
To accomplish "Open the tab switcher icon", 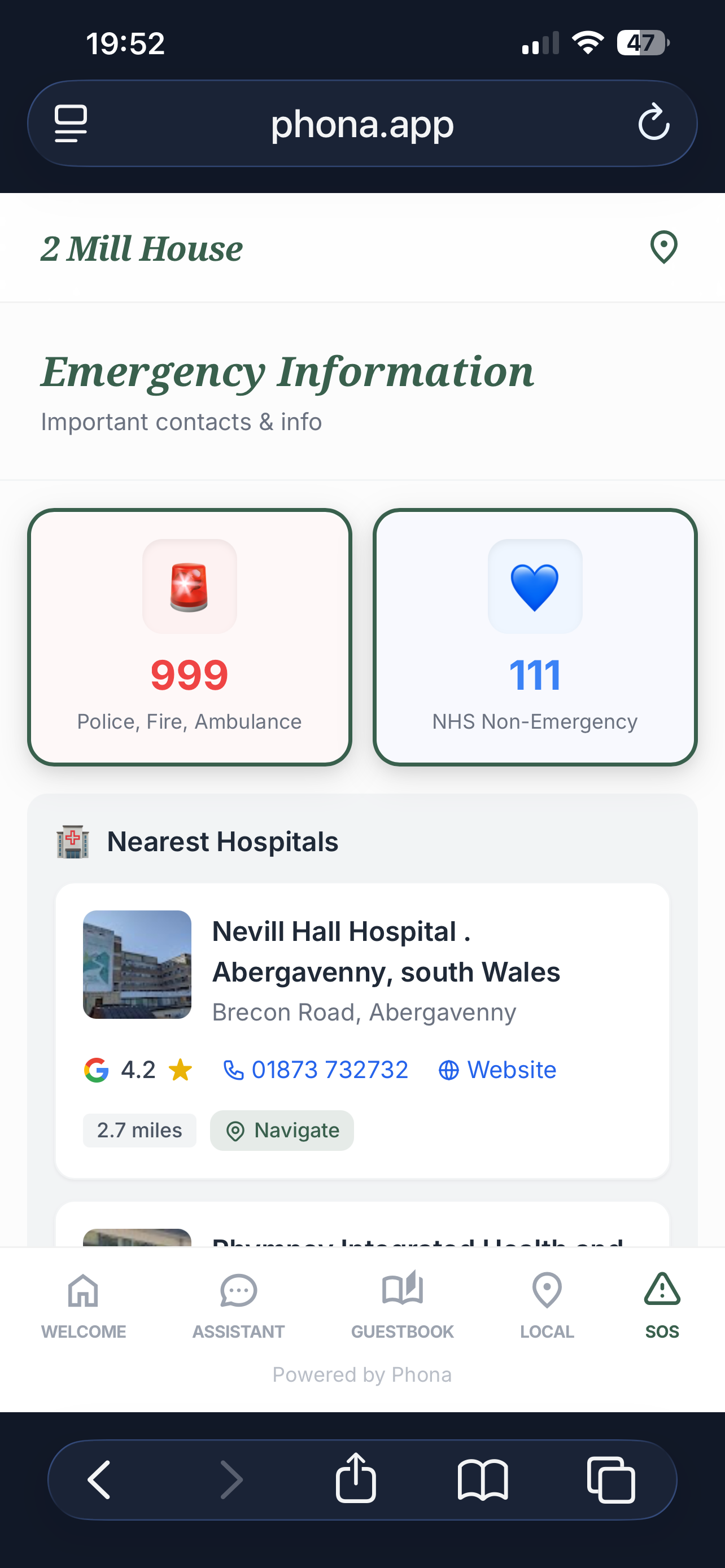I will [612, 1481].
